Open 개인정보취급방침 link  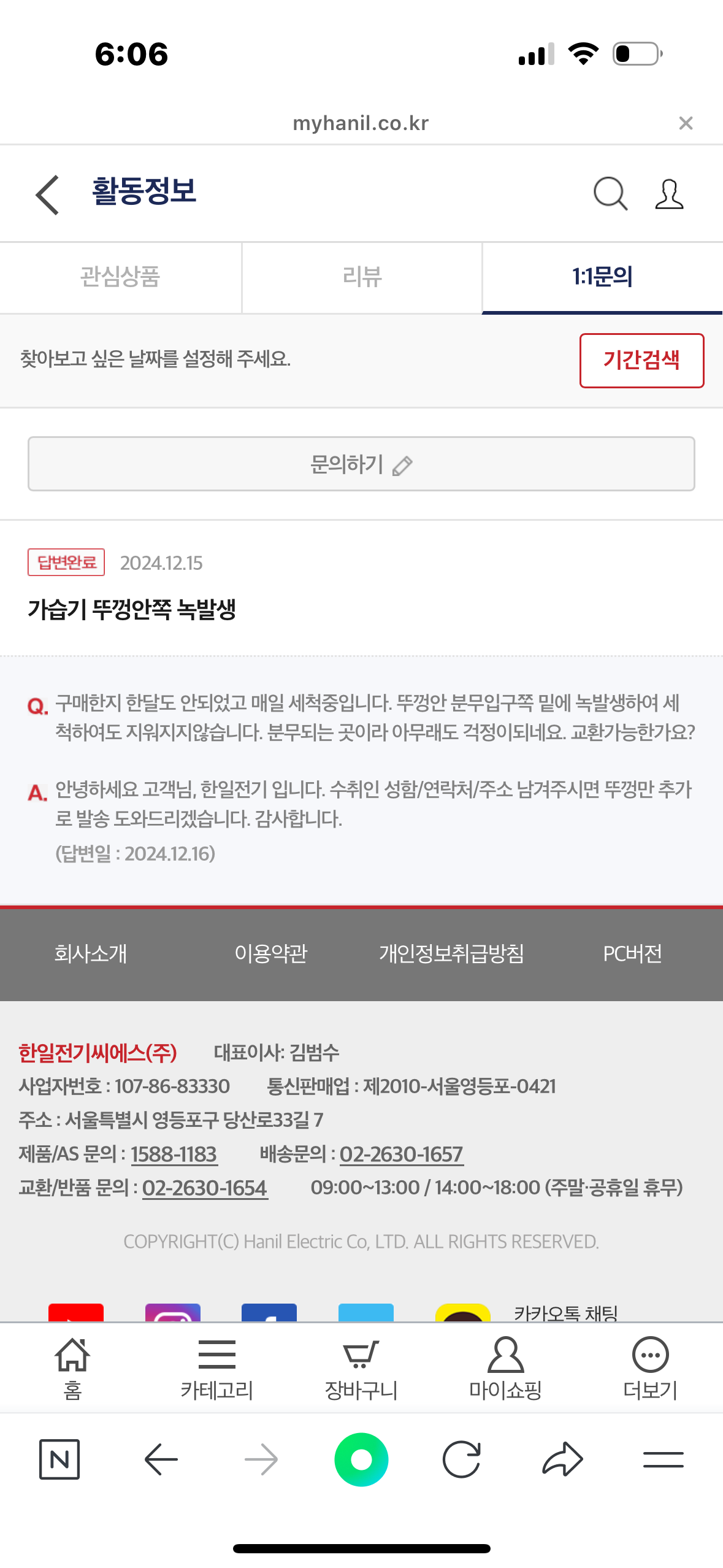[x=451, y=954]
